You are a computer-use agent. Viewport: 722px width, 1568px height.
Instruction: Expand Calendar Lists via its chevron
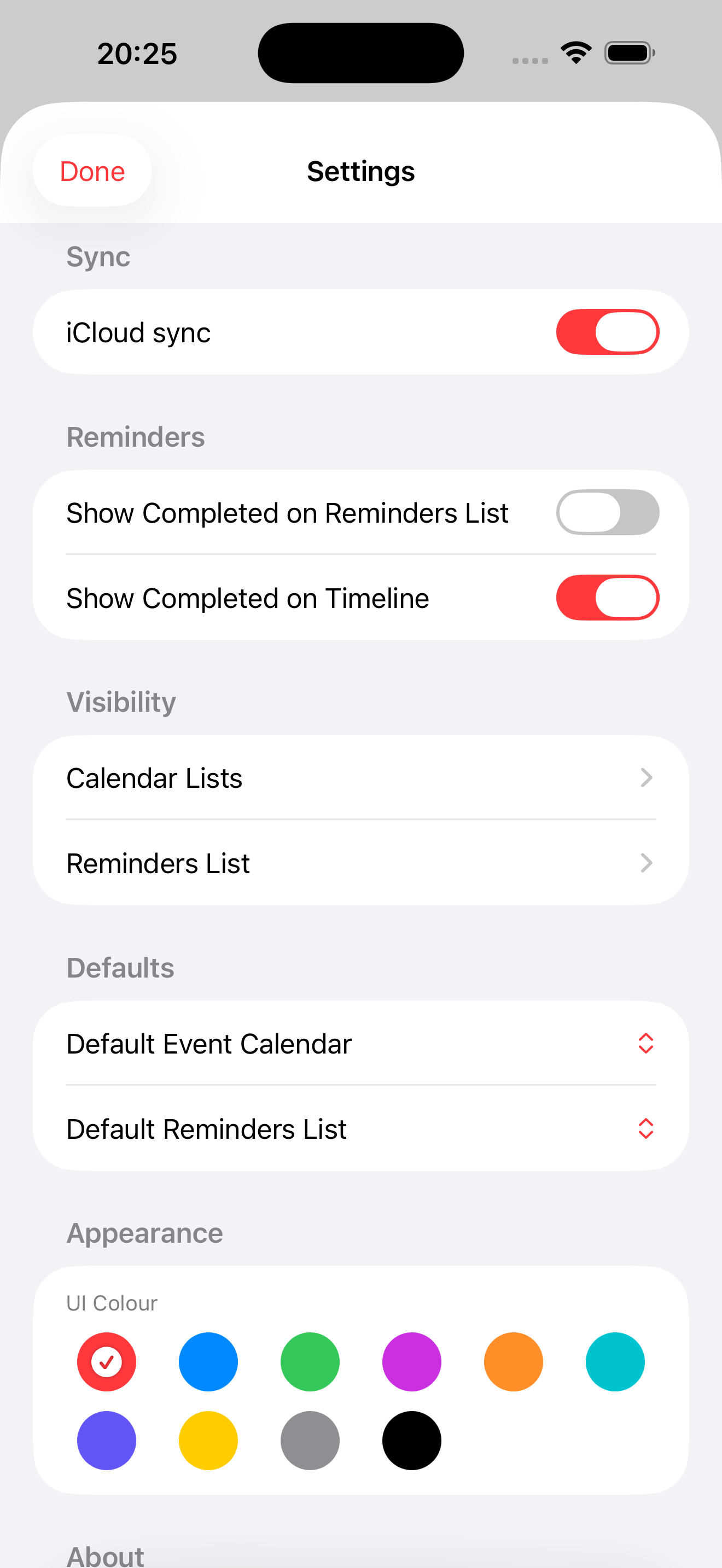[x=647, y=777]
